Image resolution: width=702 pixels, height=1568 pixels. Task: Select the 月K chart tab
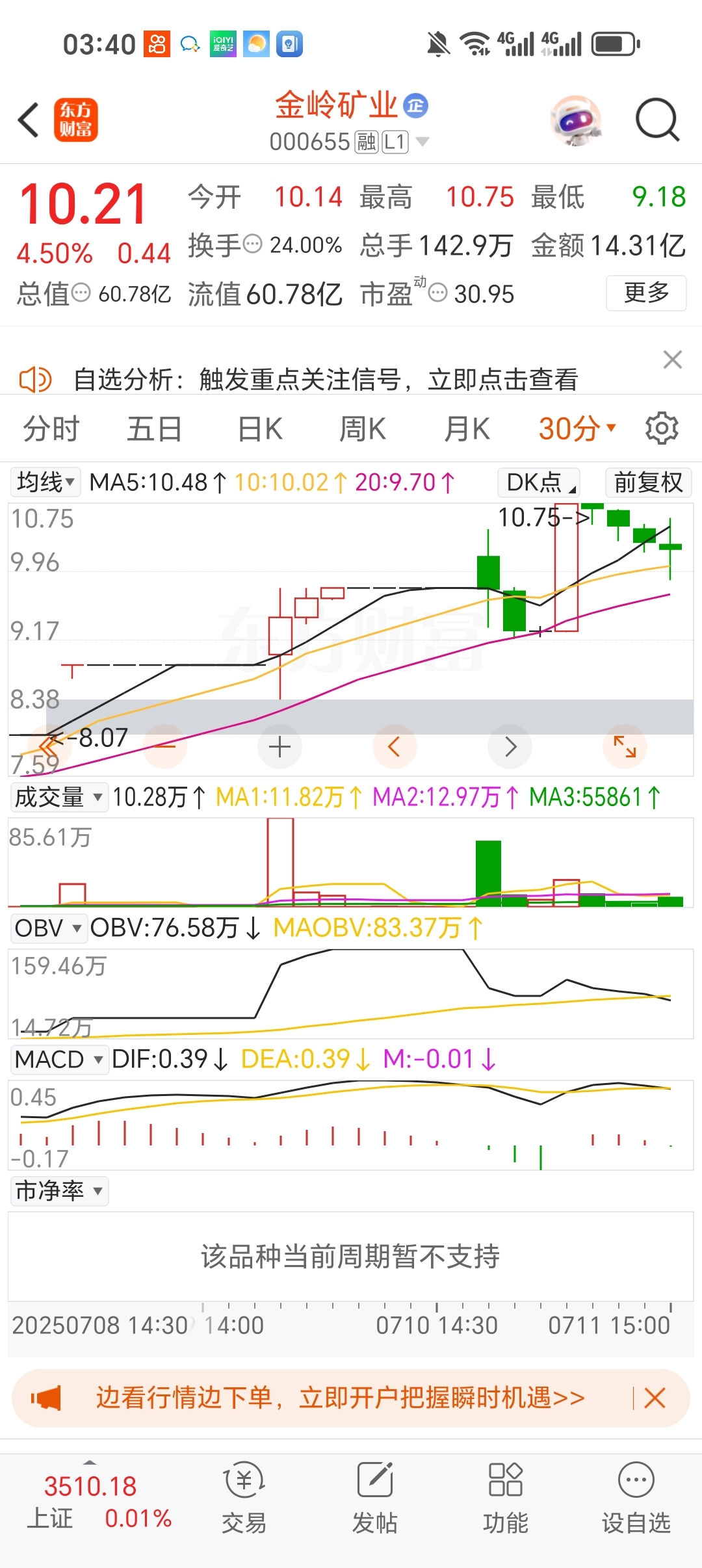(x=467, y=429)
